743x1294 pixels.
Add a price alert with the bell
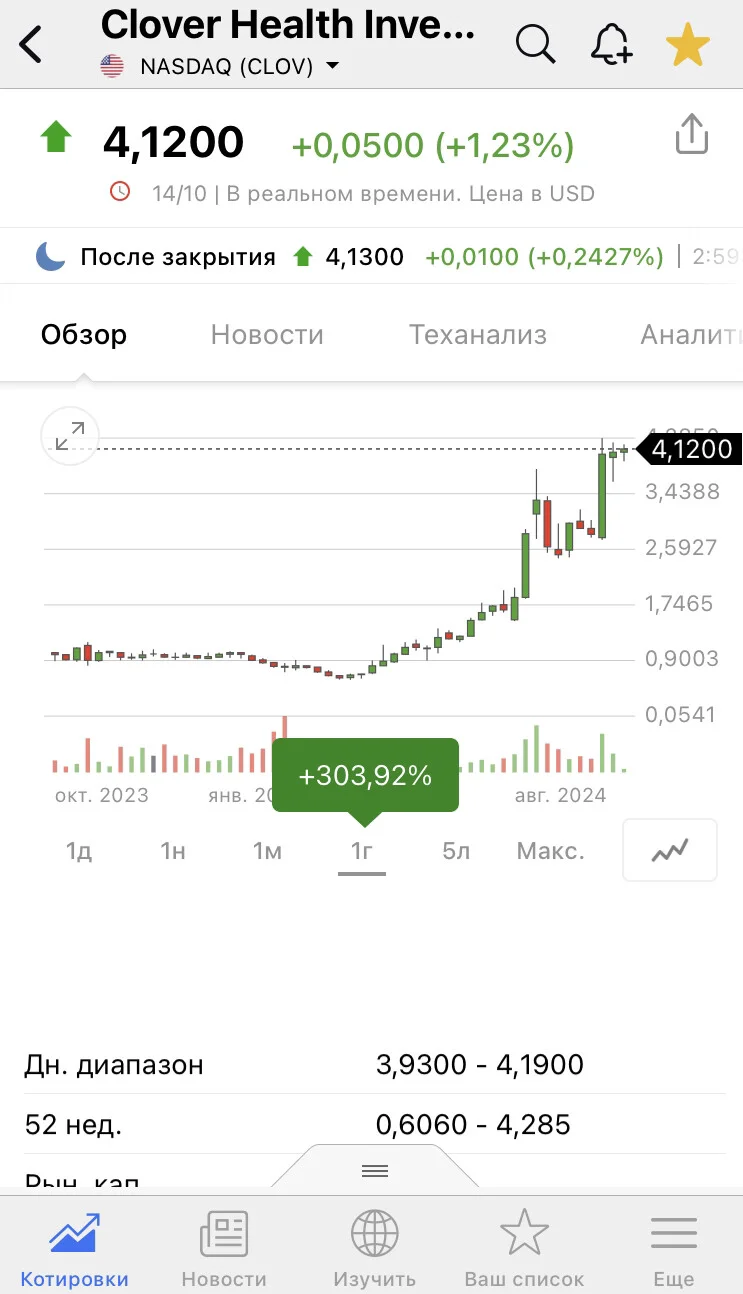tap(611, 45)
